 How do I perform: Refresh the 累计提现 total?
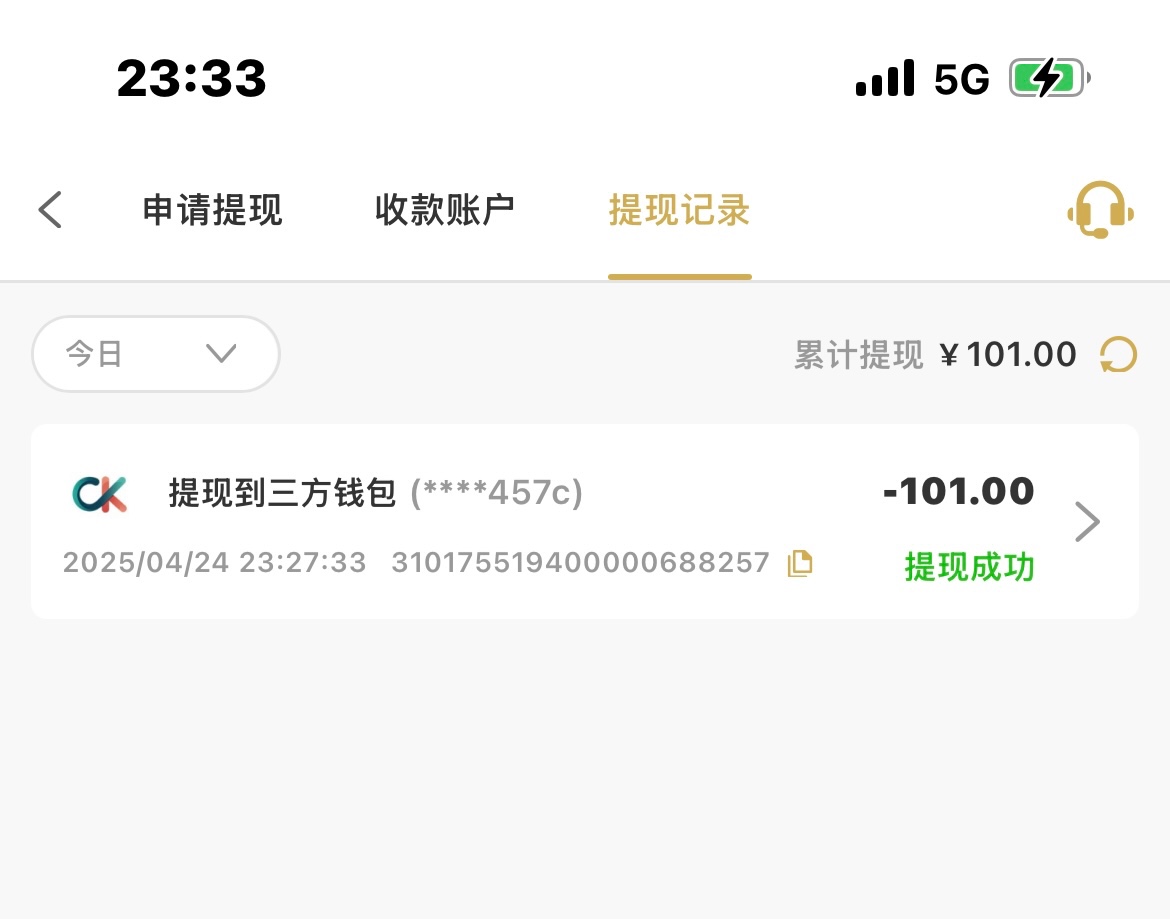click(x=1118, y=355)
